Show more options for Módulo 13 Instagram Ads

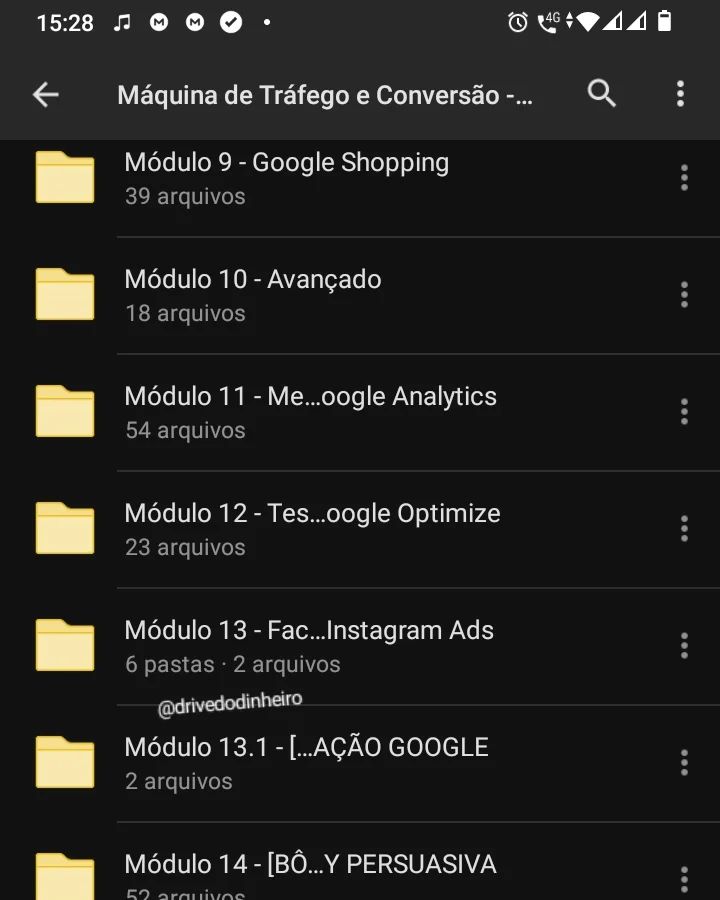(x=684, y=646)
